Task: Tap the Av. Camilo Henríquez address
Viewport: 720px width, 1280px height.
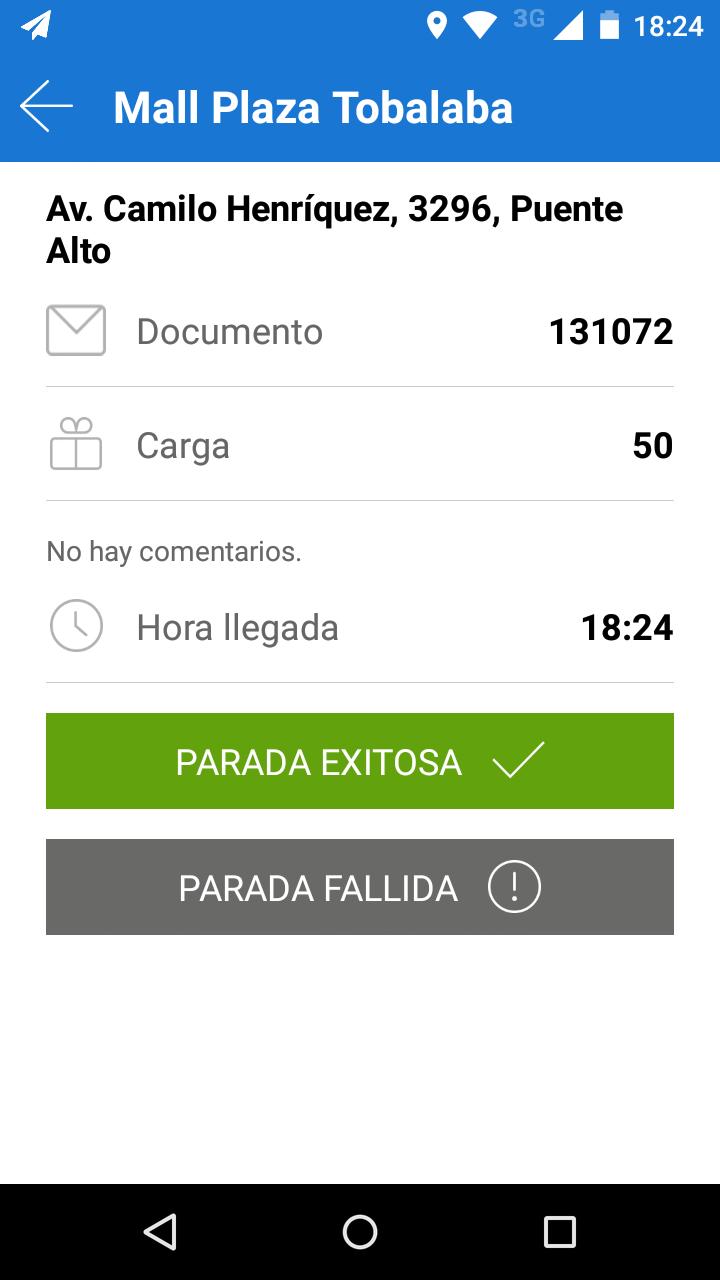Action: (x=335, y=229)
